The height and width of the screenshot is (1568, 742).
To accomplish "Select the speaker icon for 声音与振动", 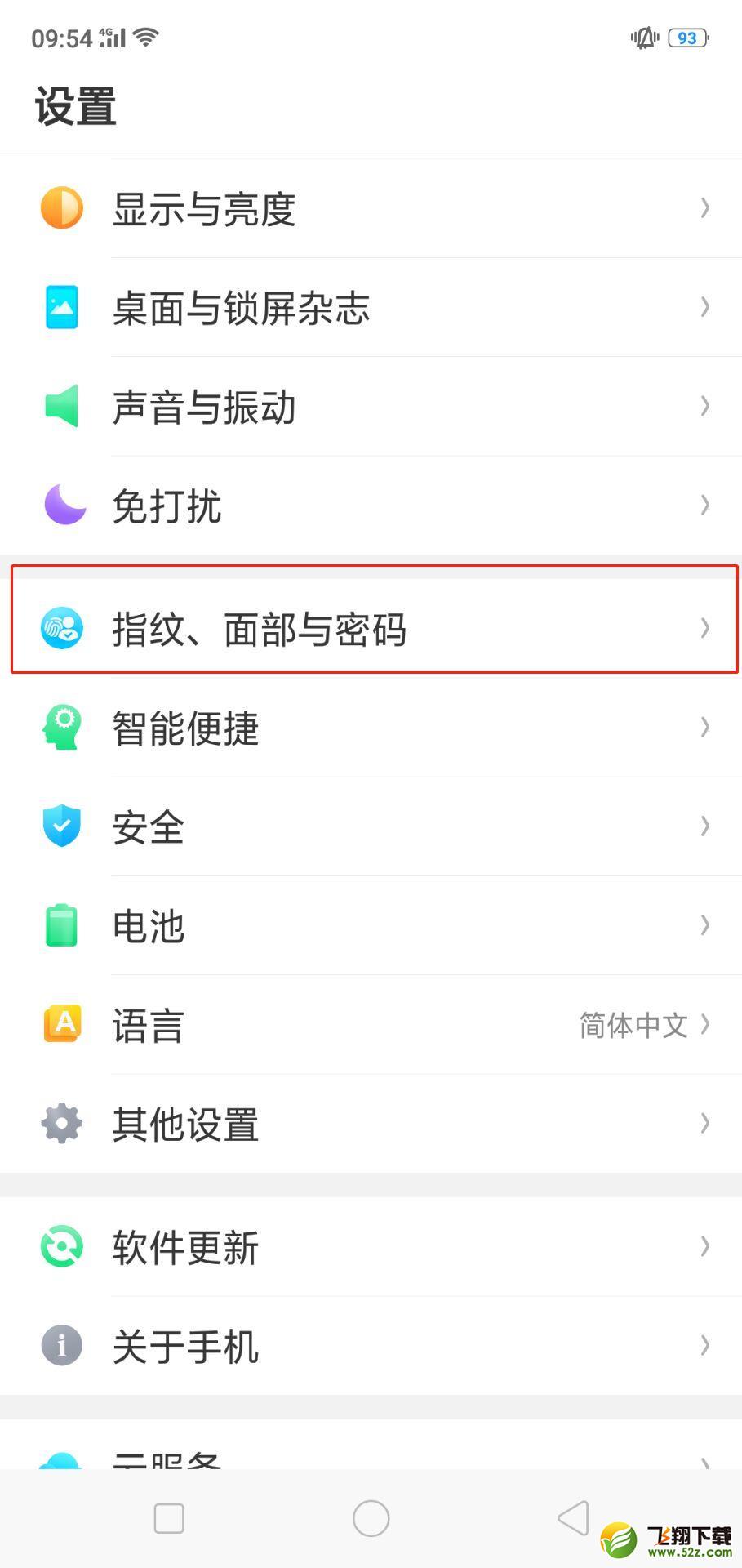I will 61,407.
